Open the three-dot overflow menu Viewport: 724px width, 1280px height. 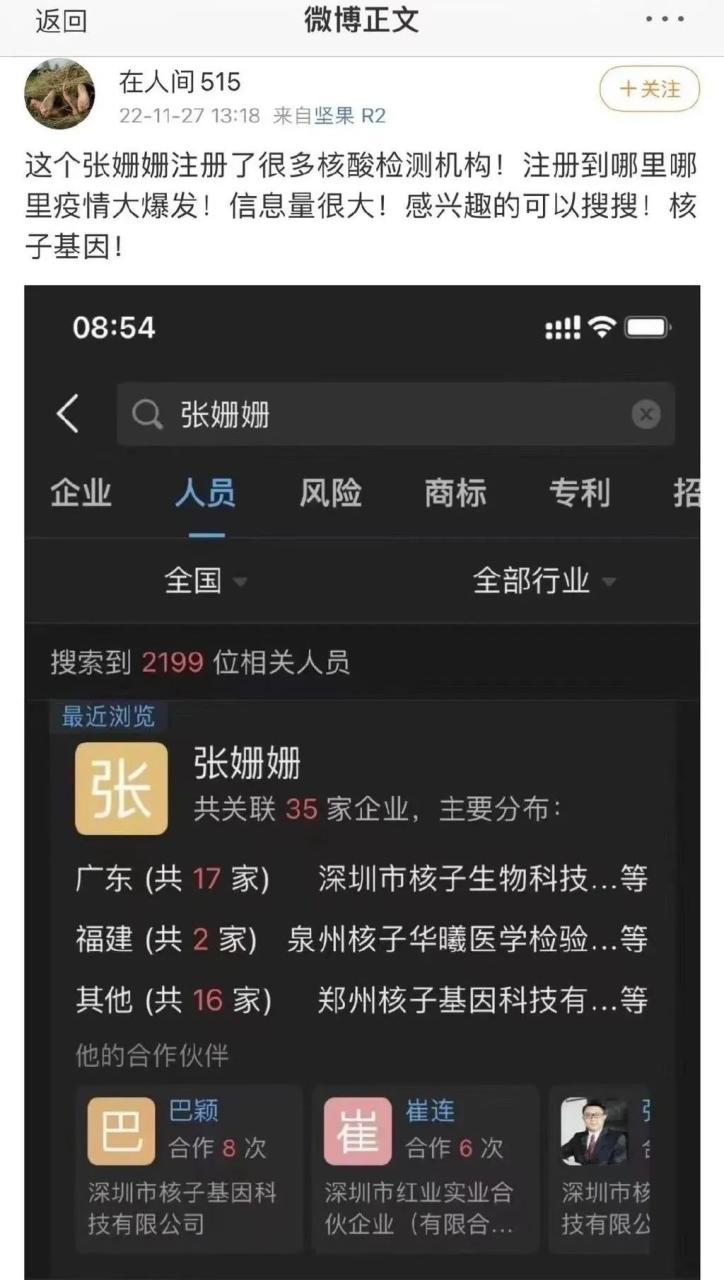click(x=665, y=20)
